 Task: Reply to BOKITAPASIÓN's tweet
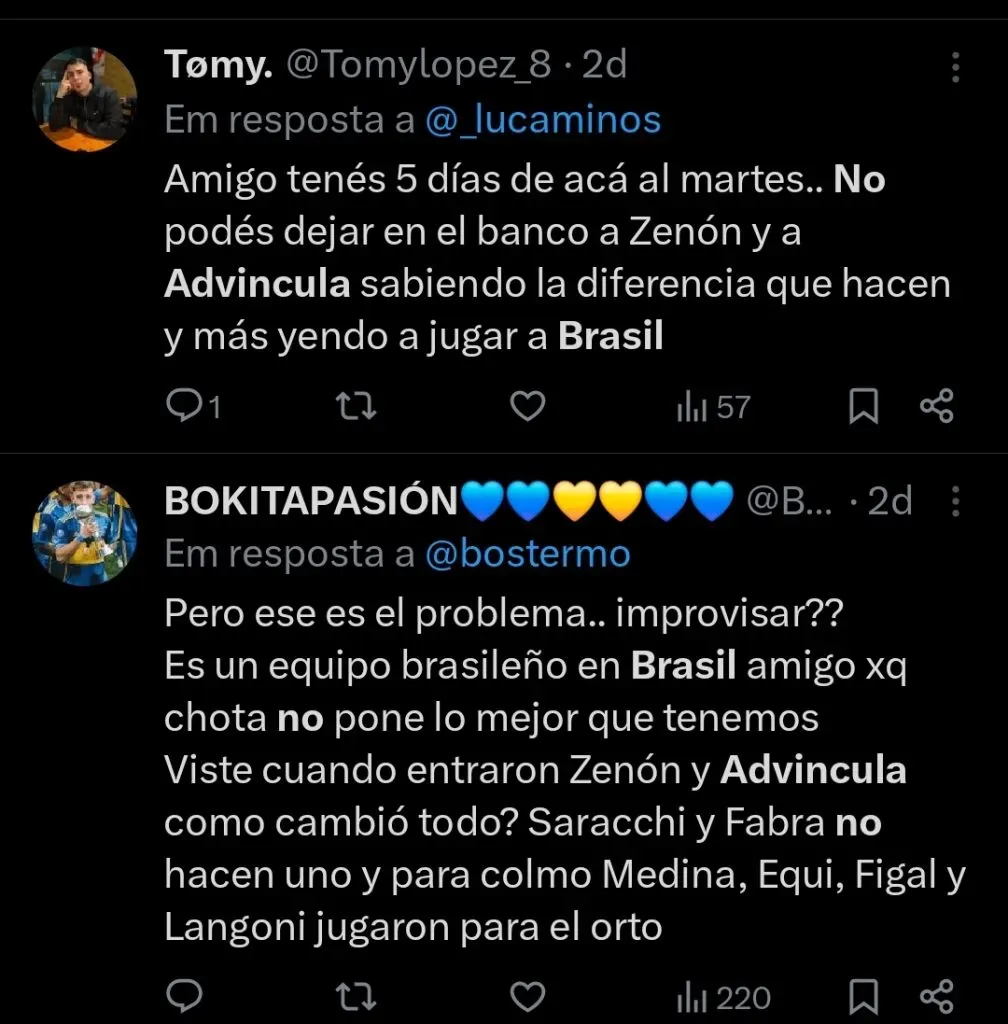coord(183,996)
